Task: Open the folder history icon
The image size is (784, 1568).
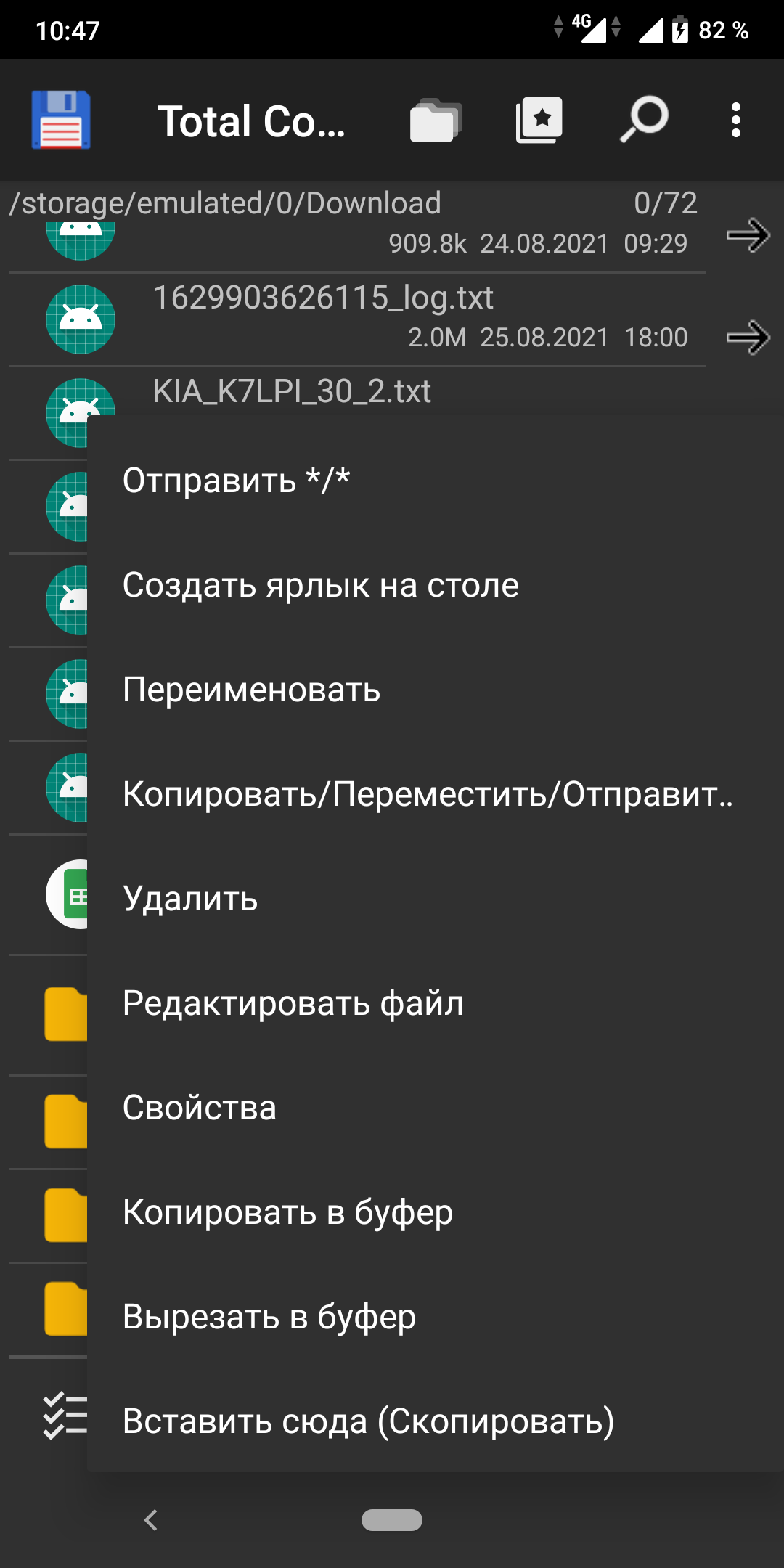Action: (436, 120)
